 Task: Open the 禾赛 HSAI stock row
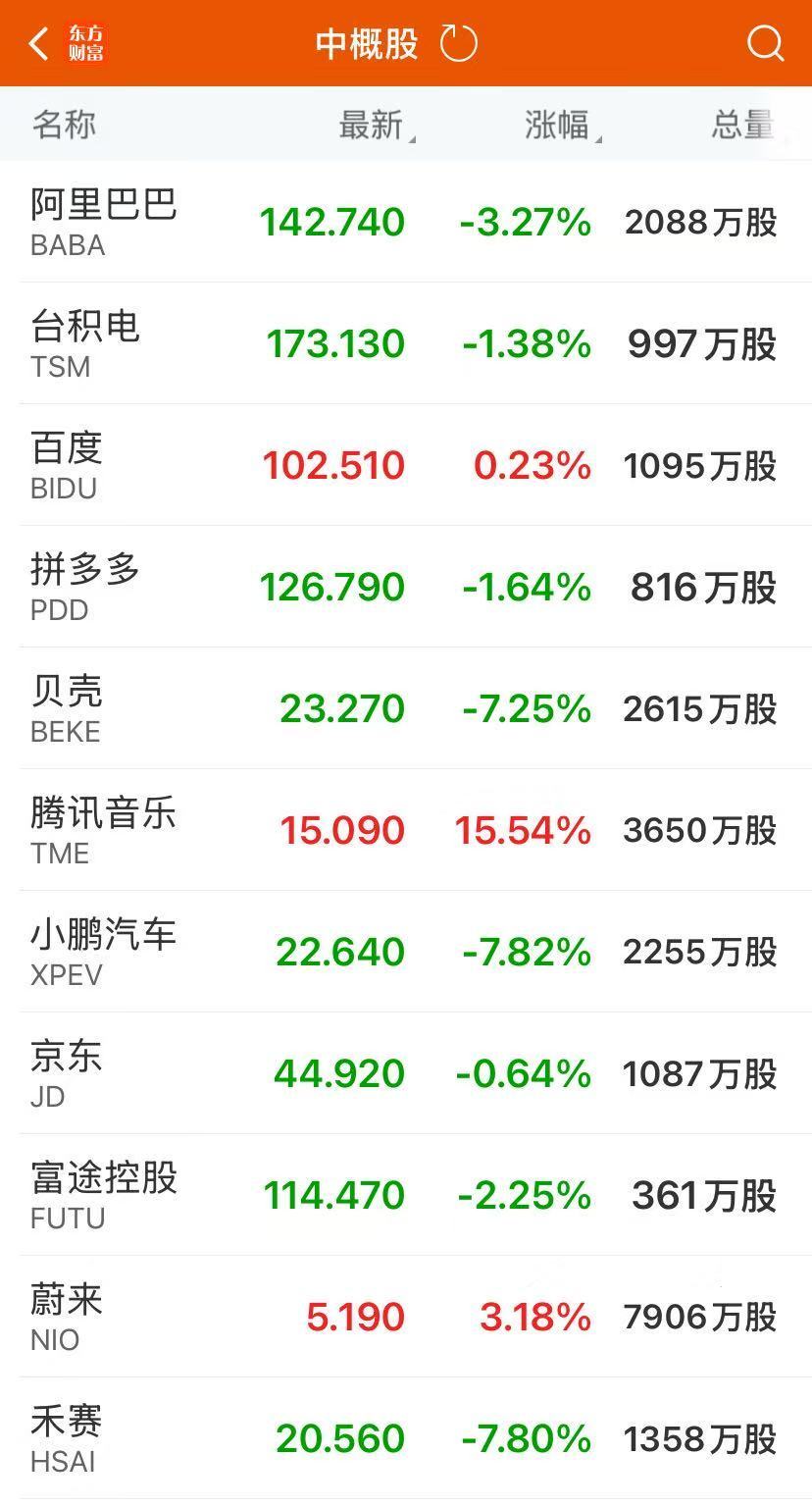point(406,1438)
